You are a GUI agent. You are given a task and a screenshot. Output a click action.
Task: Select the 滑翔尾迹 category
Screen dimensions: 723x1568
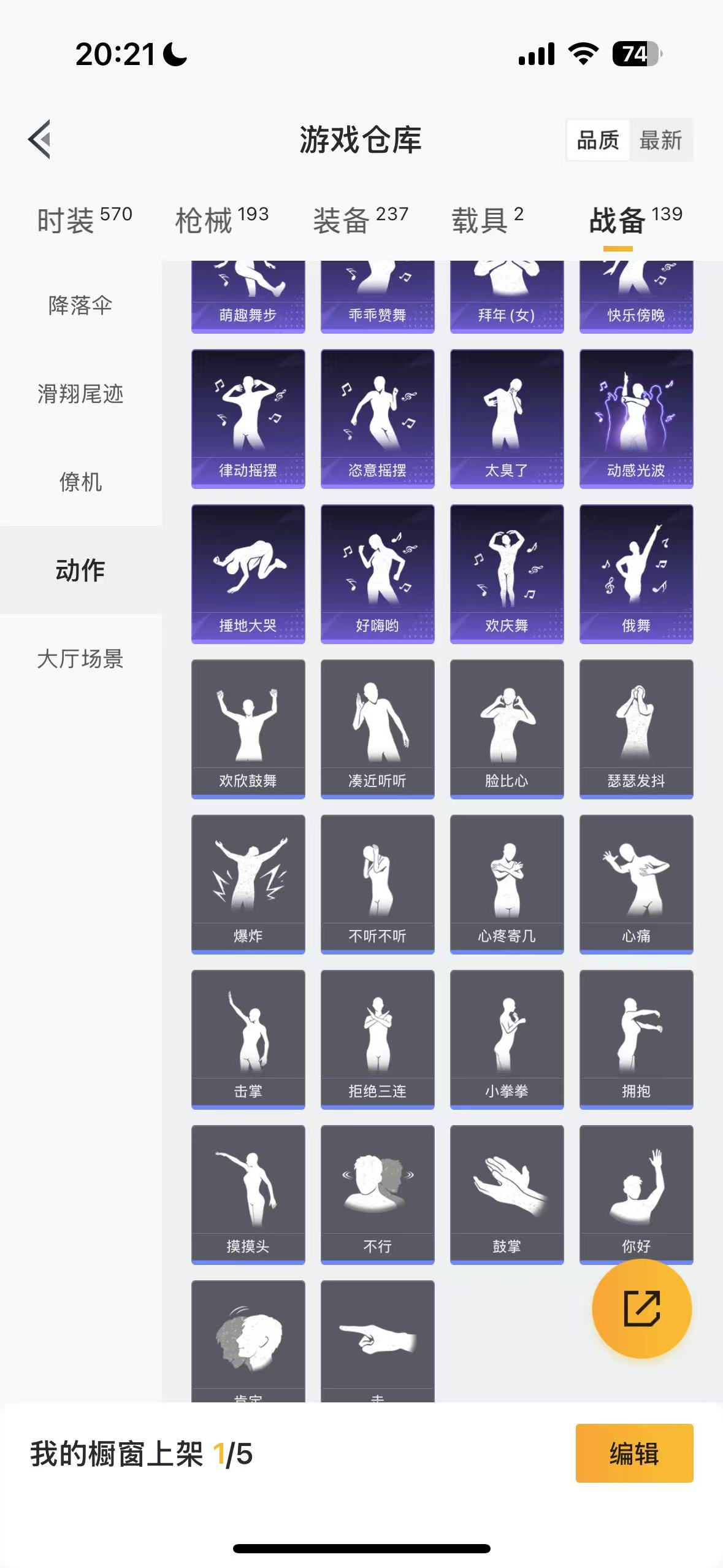pos(80,393)
